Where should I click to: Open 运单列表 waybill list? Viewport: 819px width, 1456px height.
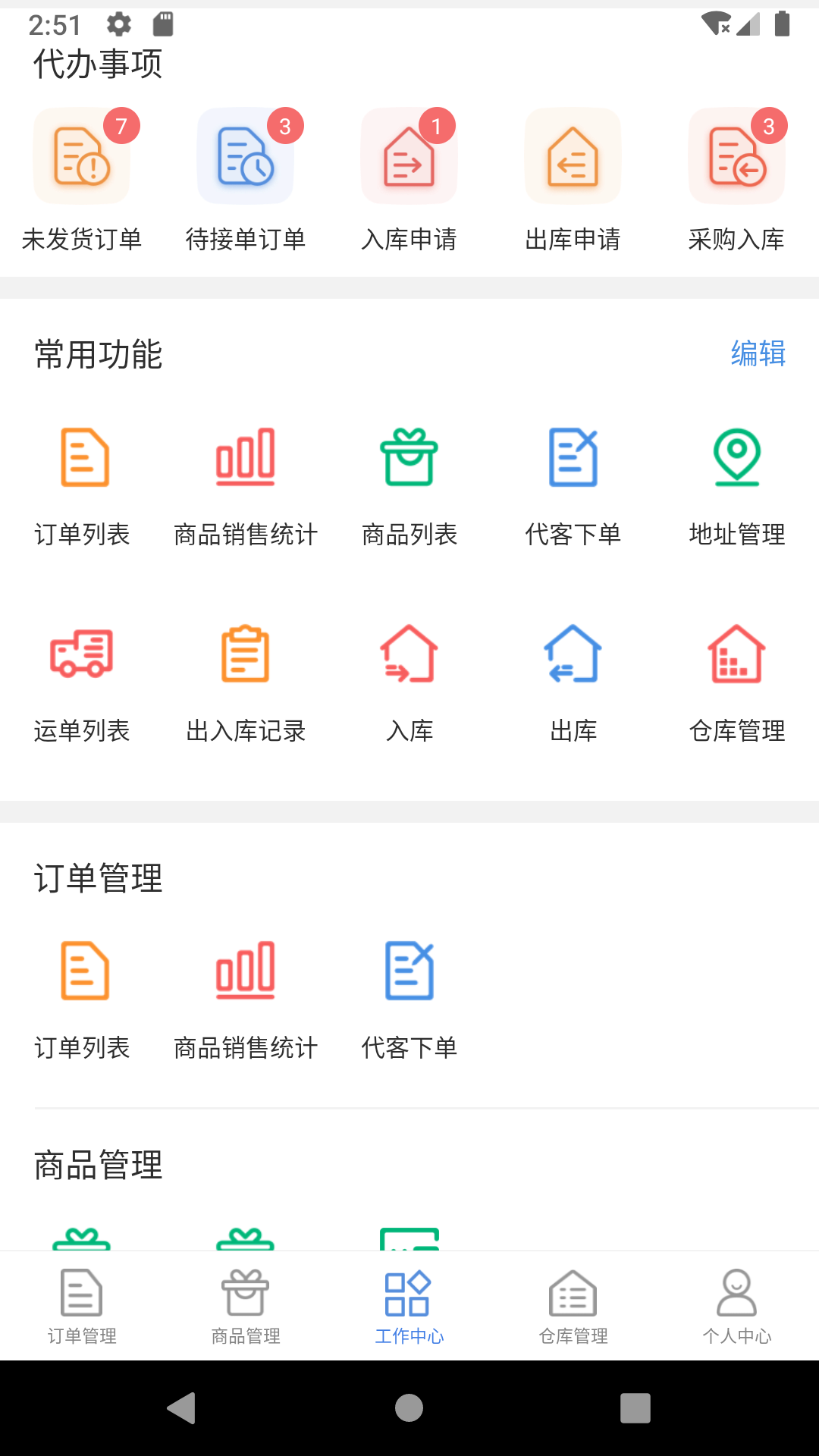(x=82, y=682)
